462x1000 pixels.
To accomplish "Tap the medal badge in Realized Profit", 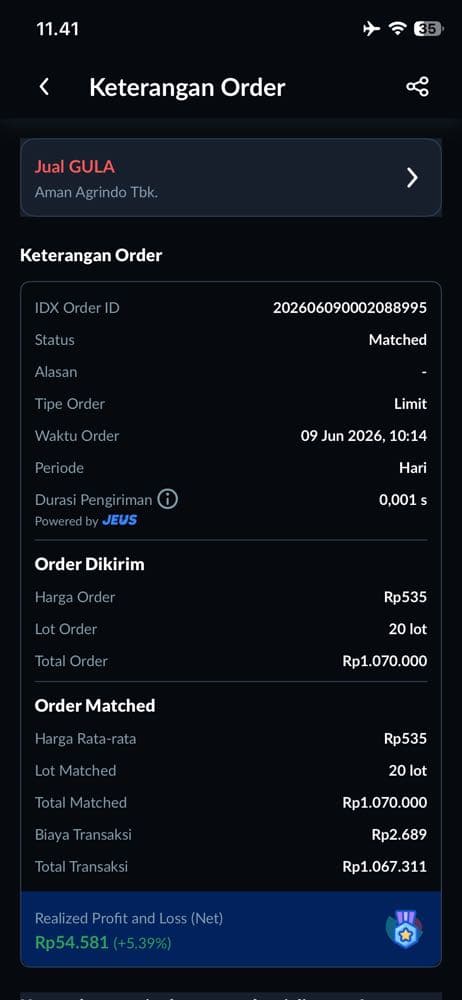I will (405, 929).
